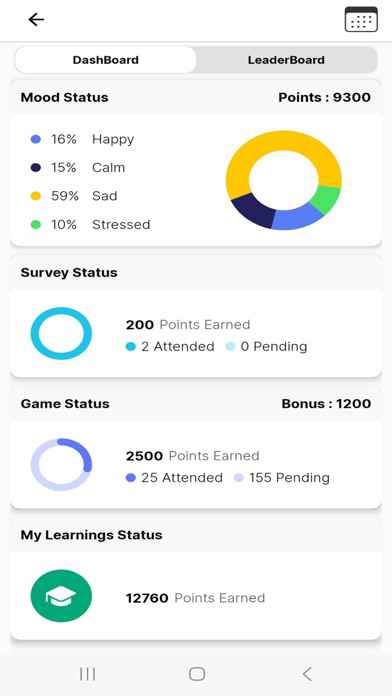This screenshot has width=392, height=696.
Task: Open the calendar icon in the top bar
Action: pyautogui.click(x=361, y=20)
